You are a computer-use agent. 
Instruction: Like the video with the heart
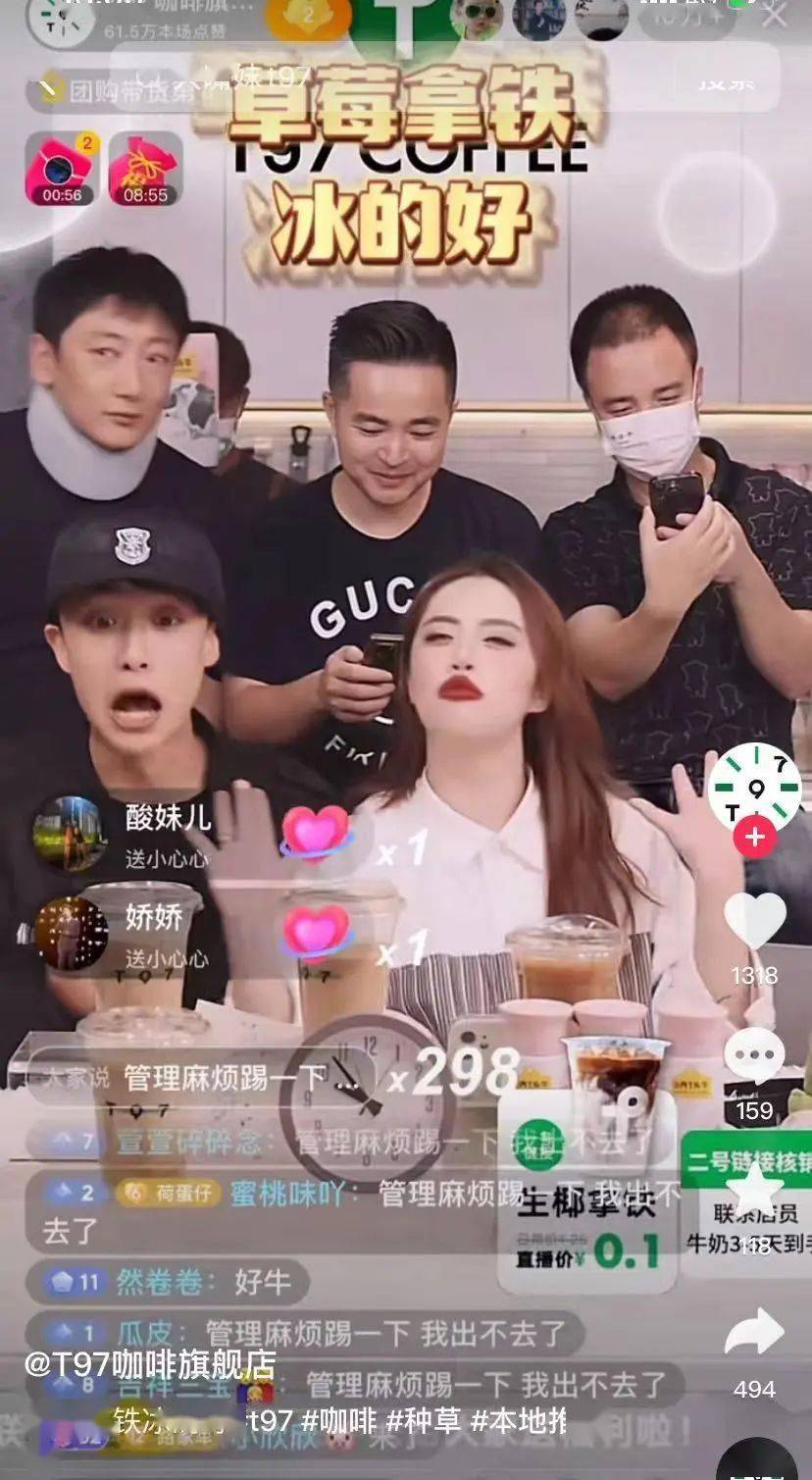(754, 922)
